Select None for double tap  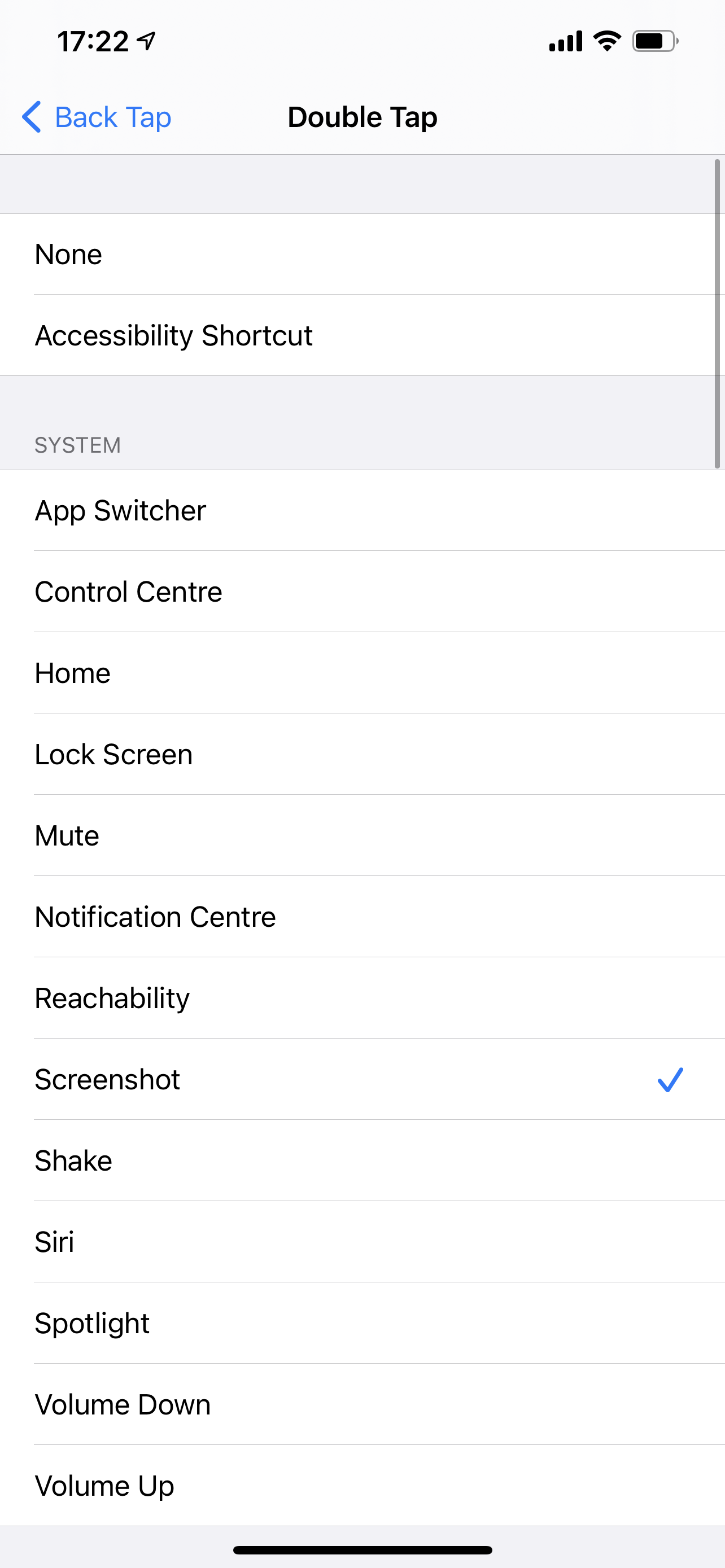click(362, 255)
